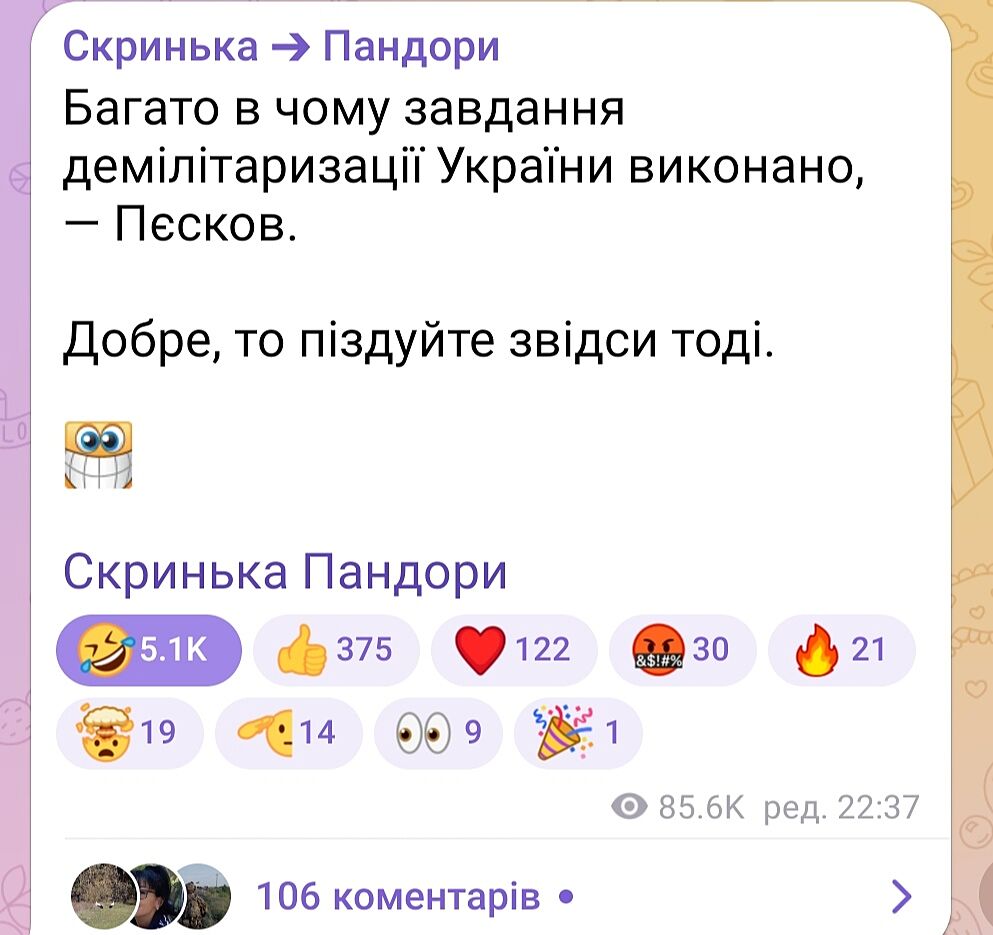This screenshot has height=935, width=993.
Task: Tap the Скринька Пандори channel signature
Action: 285,573
